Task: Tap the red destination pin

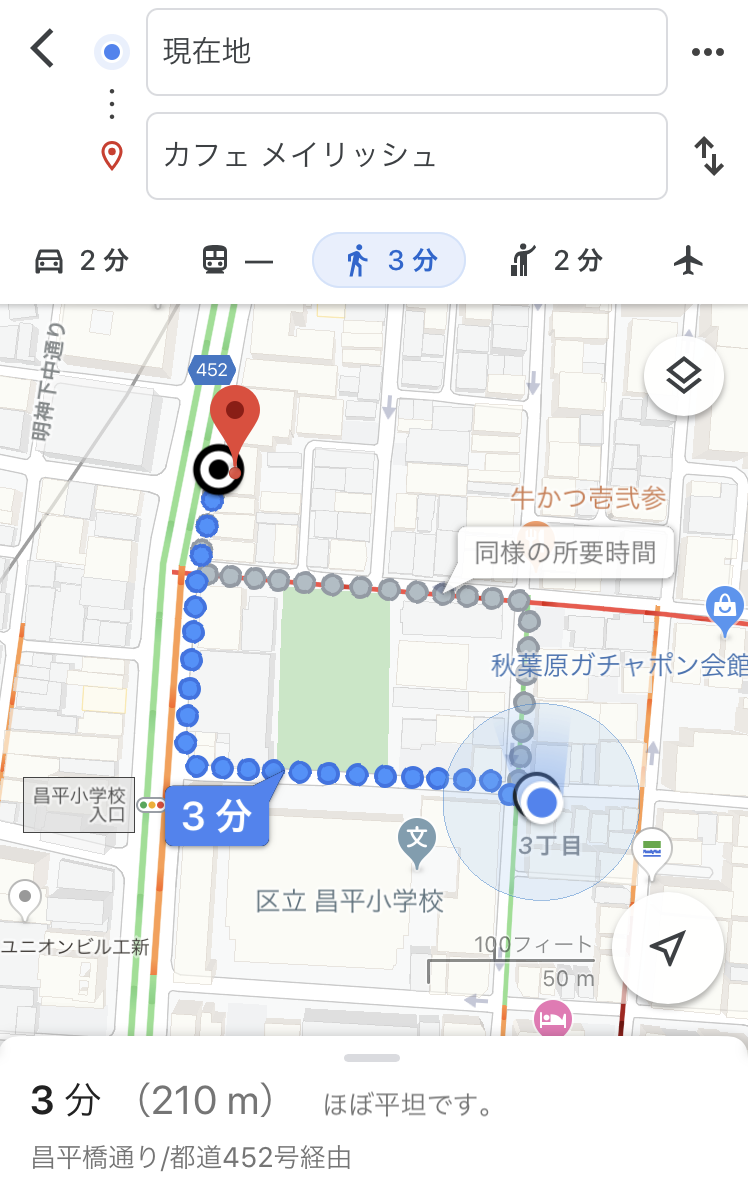Action: pos(235,420)
